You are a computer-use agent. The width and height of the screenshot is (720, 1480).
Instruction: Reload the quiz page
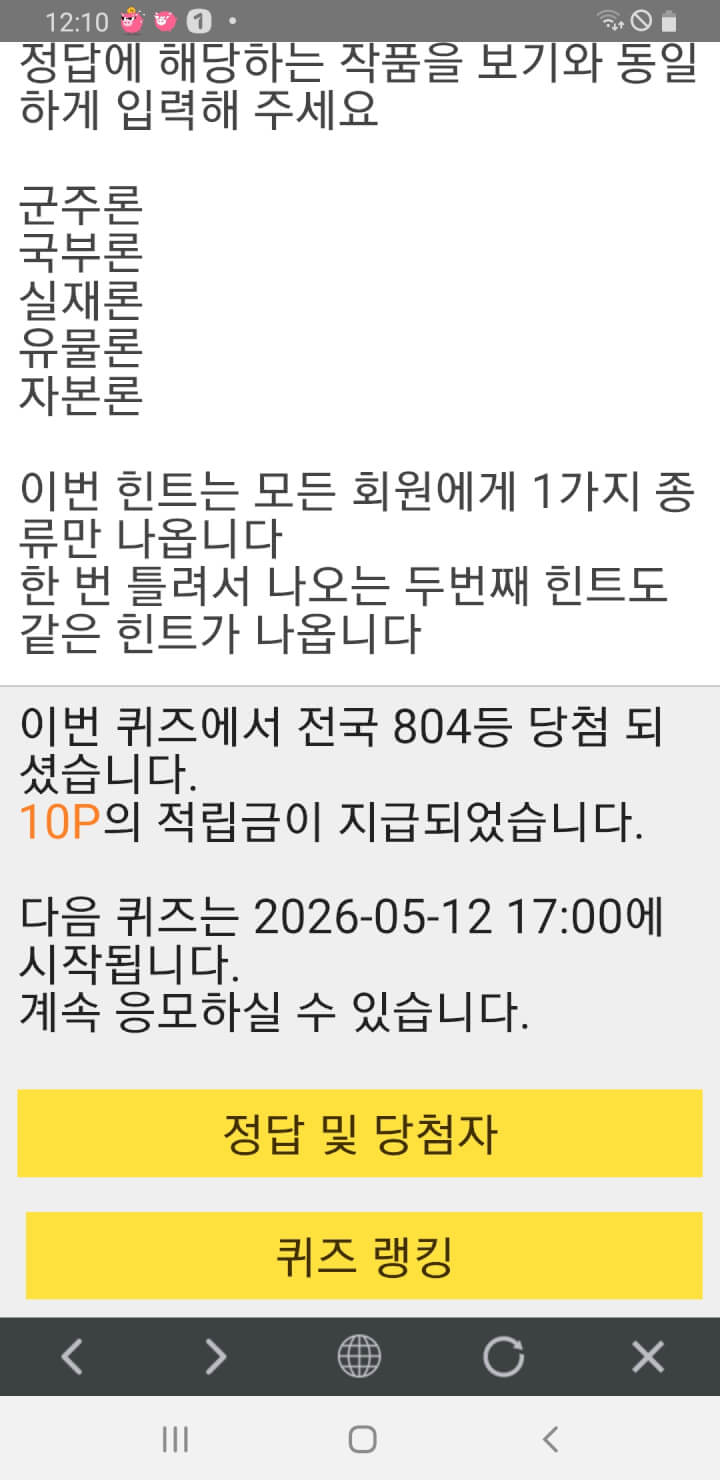pos(503,1357)
